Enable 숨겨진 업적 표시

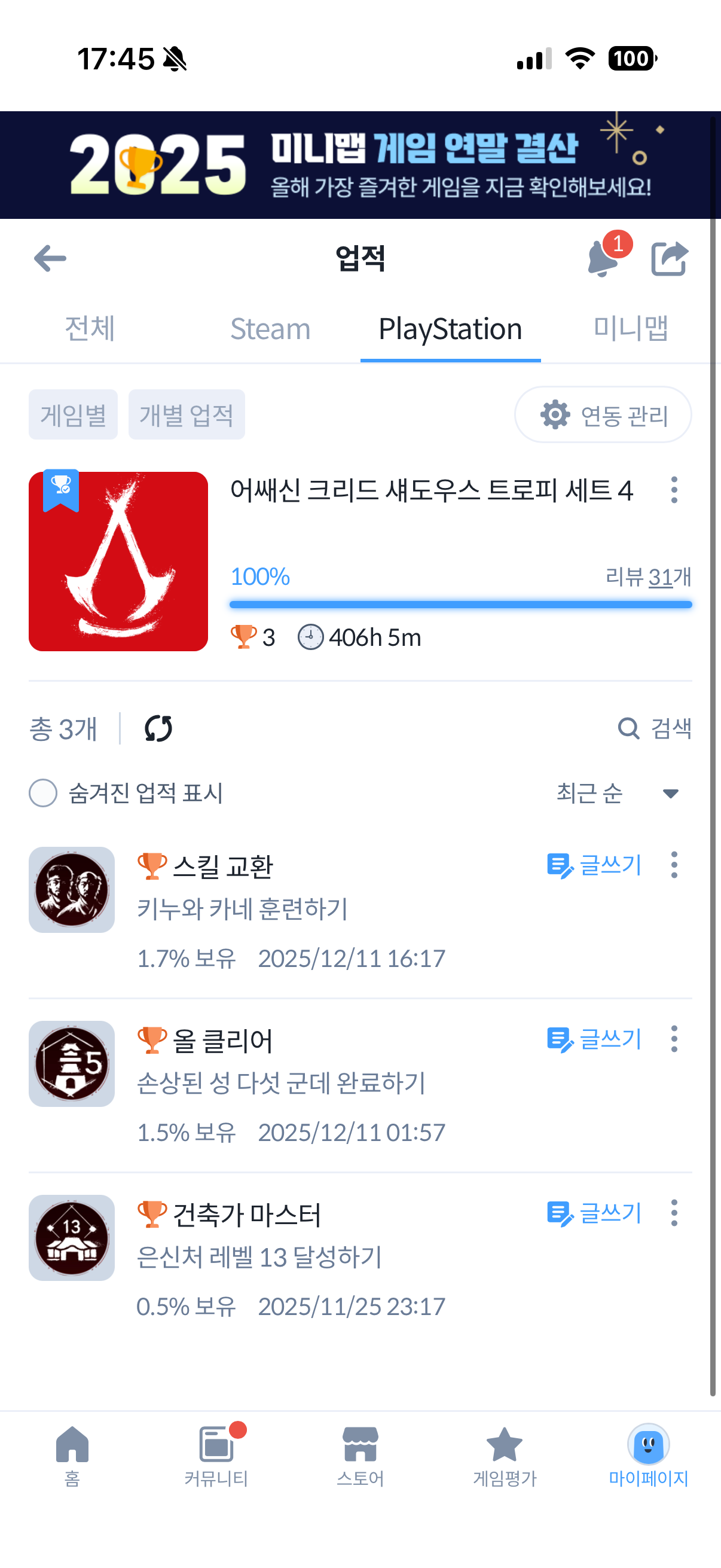pyautogui.click(x=43, y=793)
